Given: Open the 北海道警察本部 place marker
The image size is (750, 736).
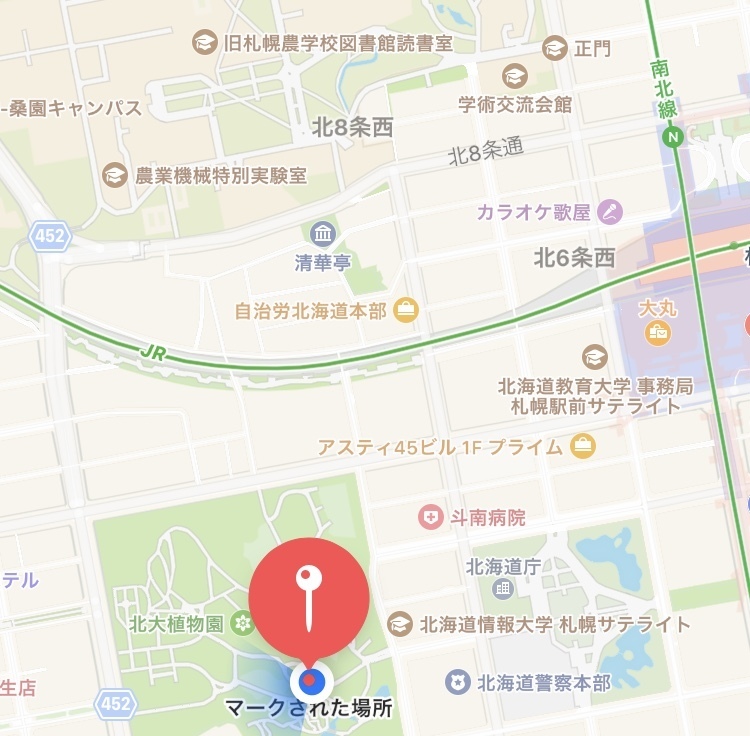Looking at the screenshot, I should click(457, 682).
